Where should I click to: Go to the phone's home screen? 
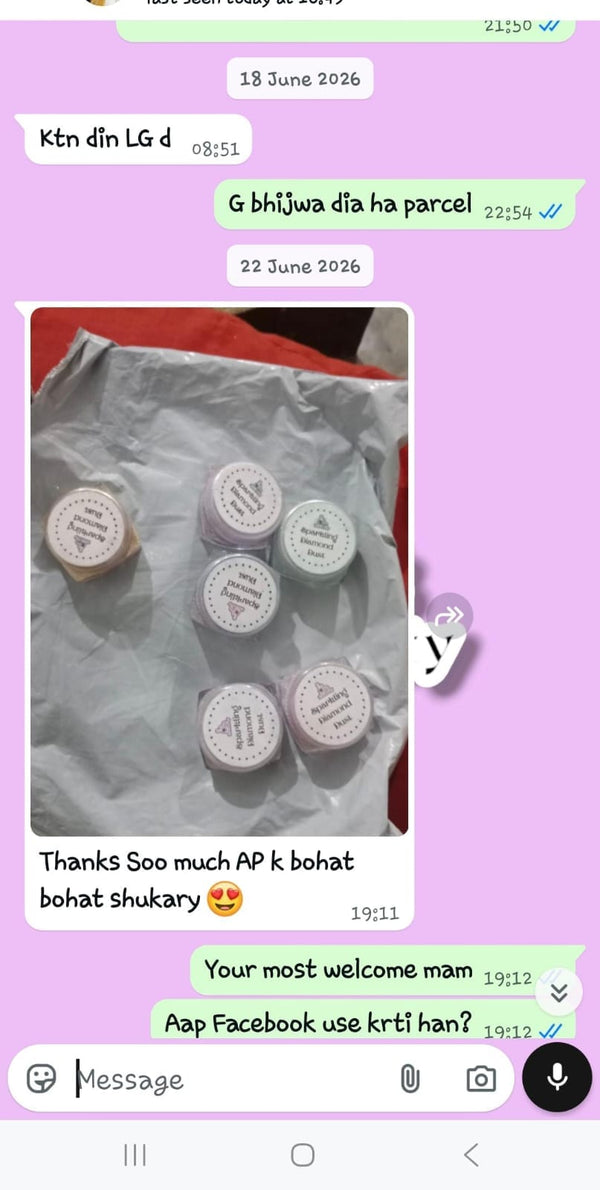(x=302, y=1155)
